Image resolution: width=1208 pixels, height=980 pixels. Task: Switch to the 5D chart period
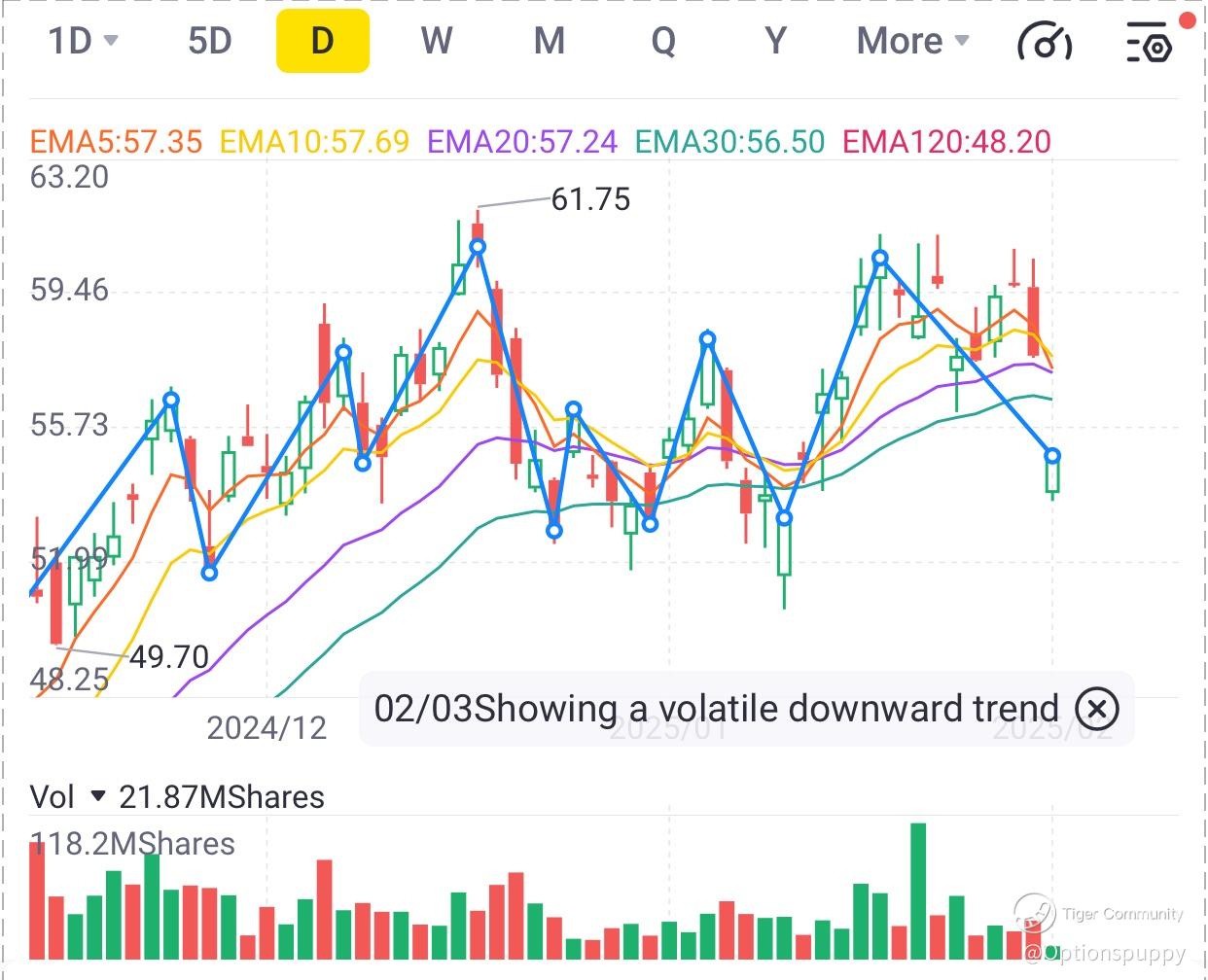click(x=210, y=41)
